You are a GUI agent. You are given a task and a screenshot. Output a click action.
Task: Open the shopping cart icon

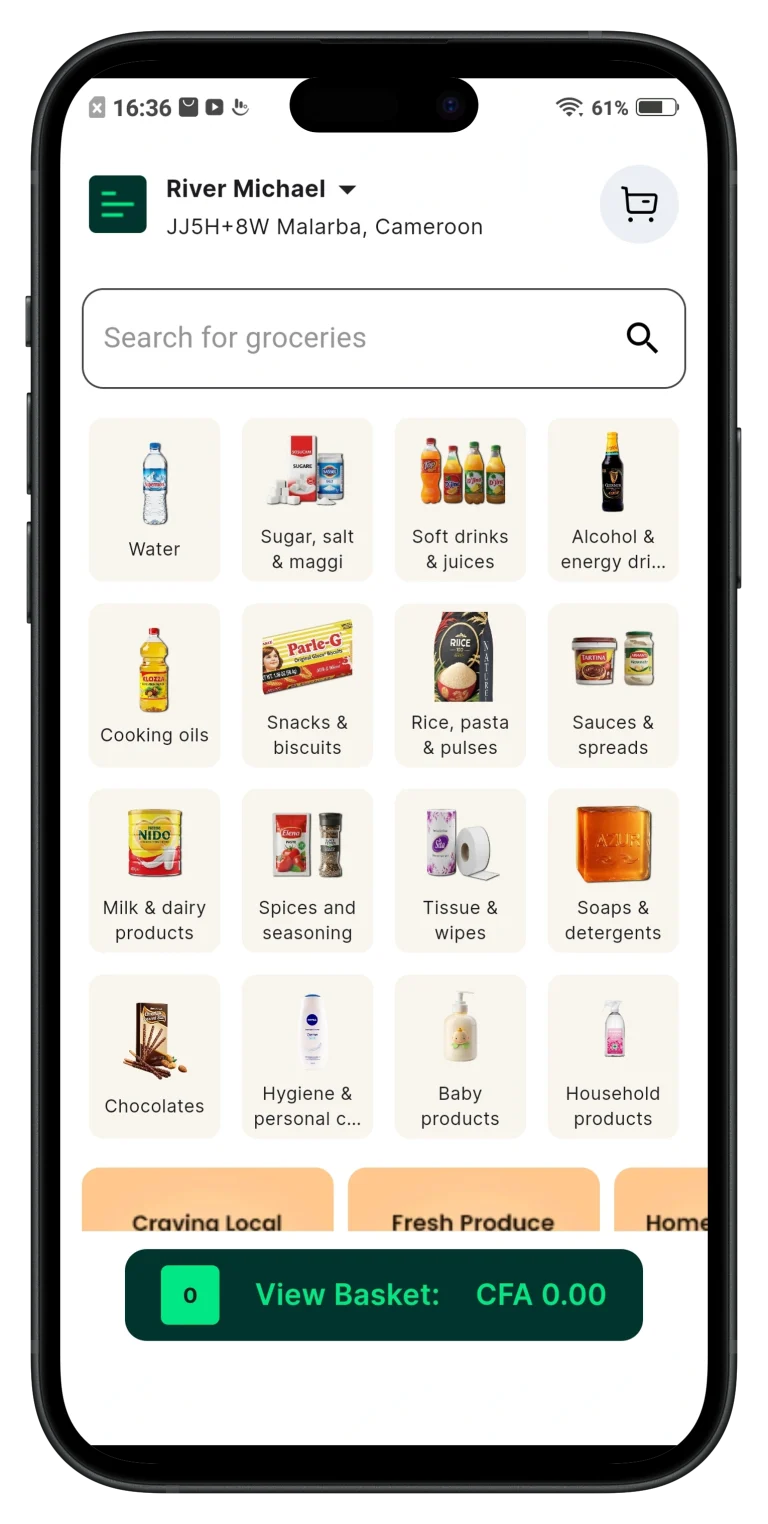[x=639, y=204]
